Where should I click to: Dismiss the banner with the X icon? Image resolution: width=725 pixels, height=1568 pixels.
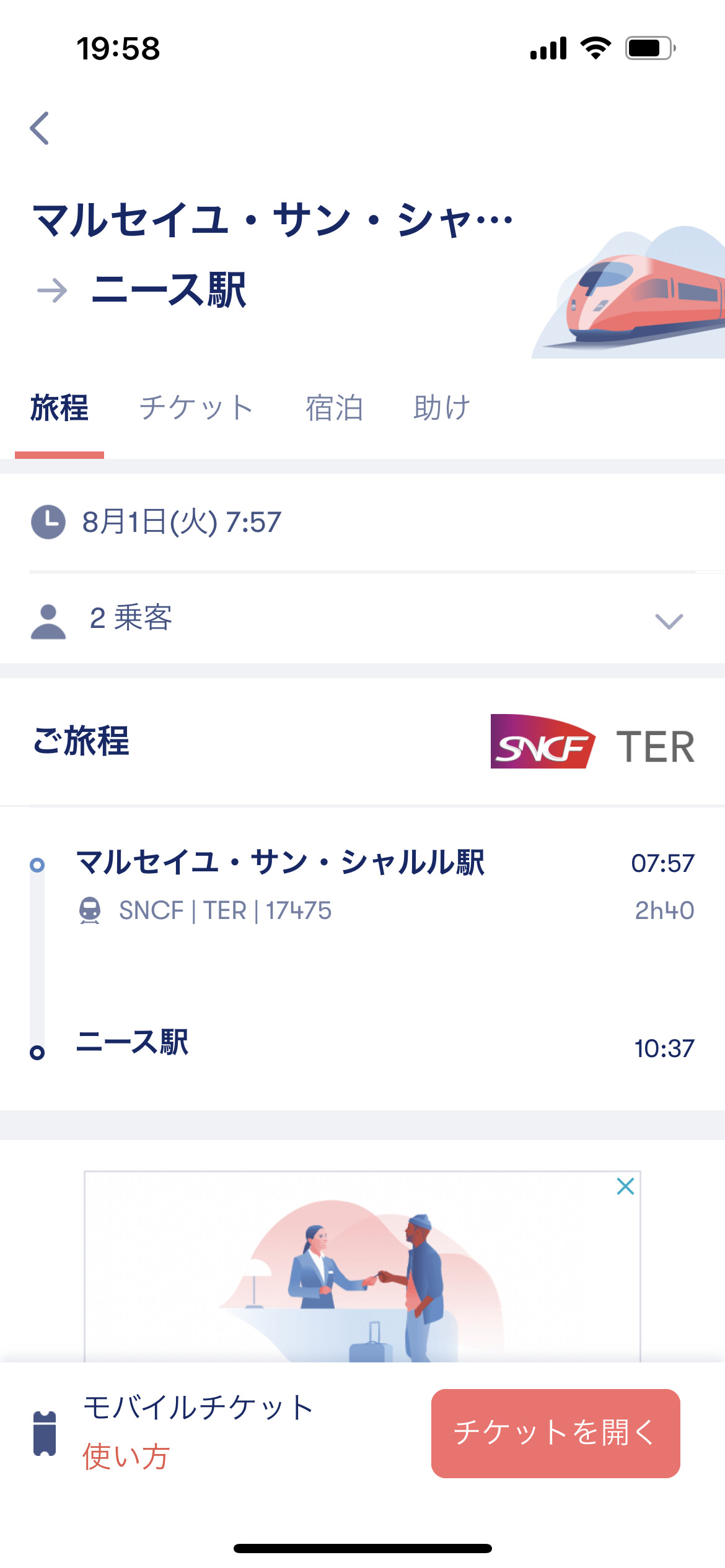(x=625, y=1187)
